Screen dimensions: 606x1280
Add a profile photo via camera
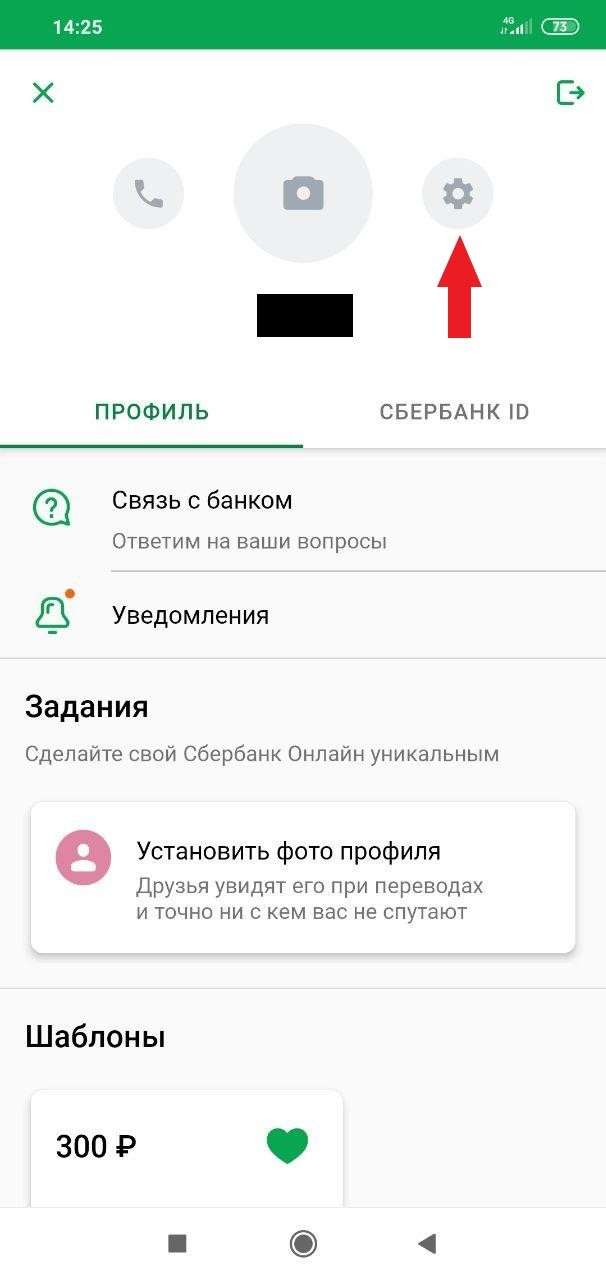click(303, 193)
